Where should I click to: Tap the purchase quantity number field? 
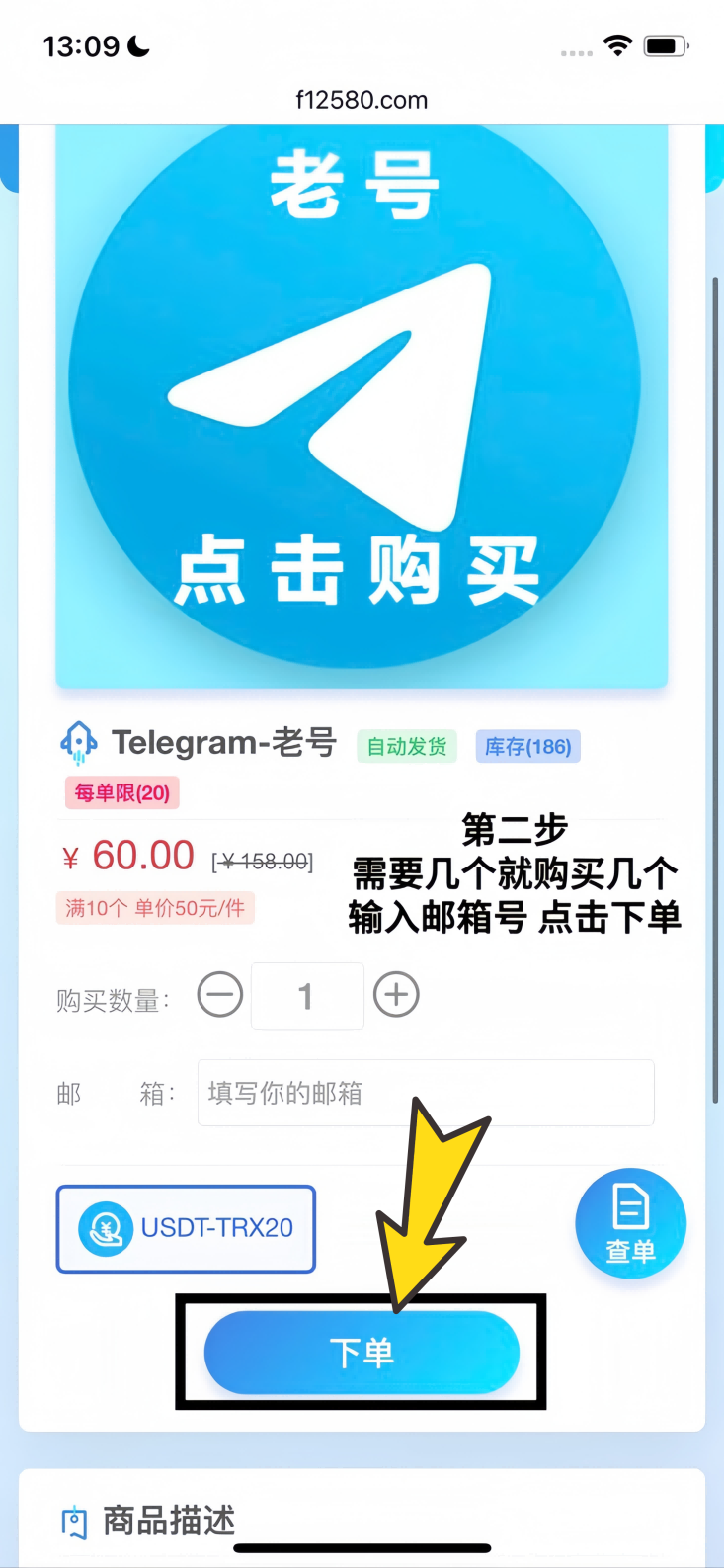coord(307,996)
